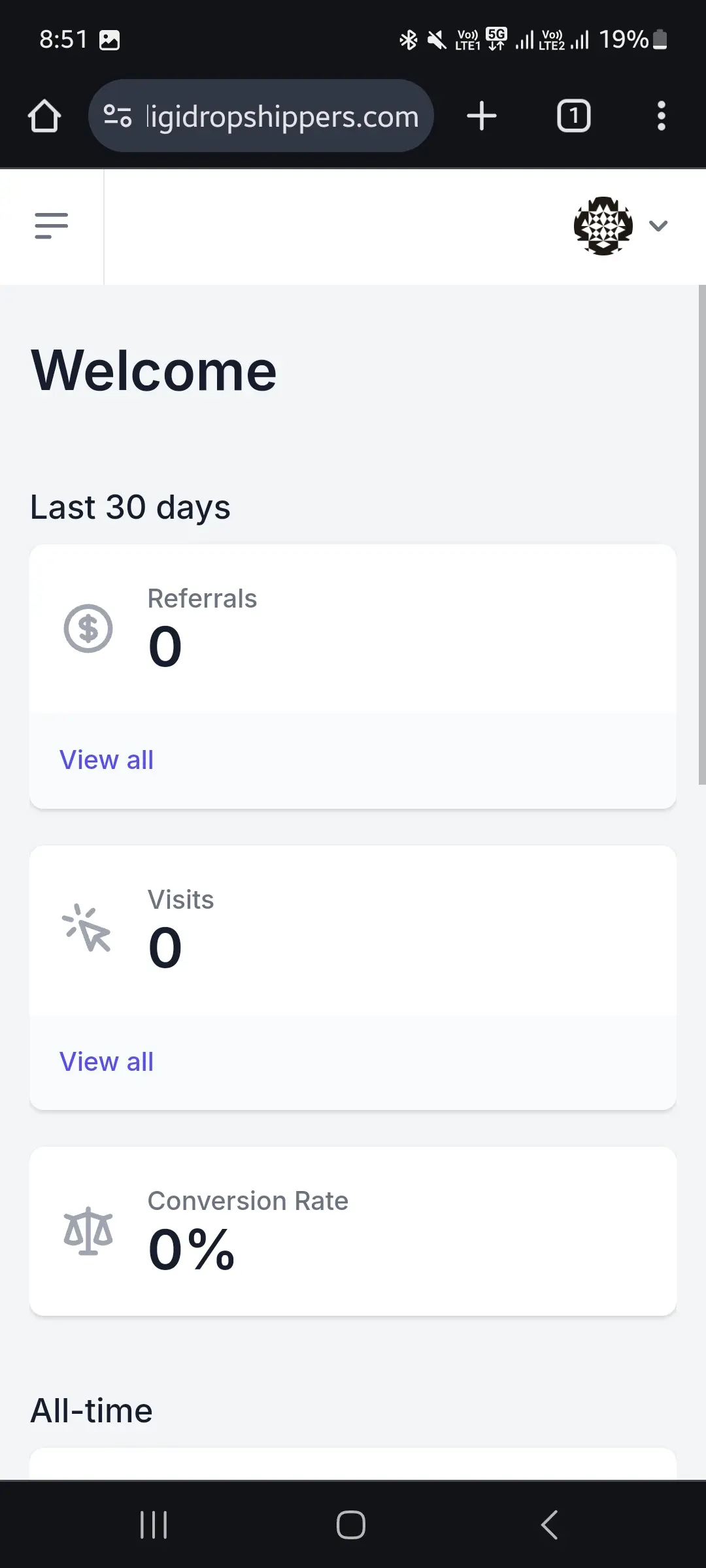Open a new browser tab
The image size is (706, 1568).
pyautogui.click(x=482, y=116)
